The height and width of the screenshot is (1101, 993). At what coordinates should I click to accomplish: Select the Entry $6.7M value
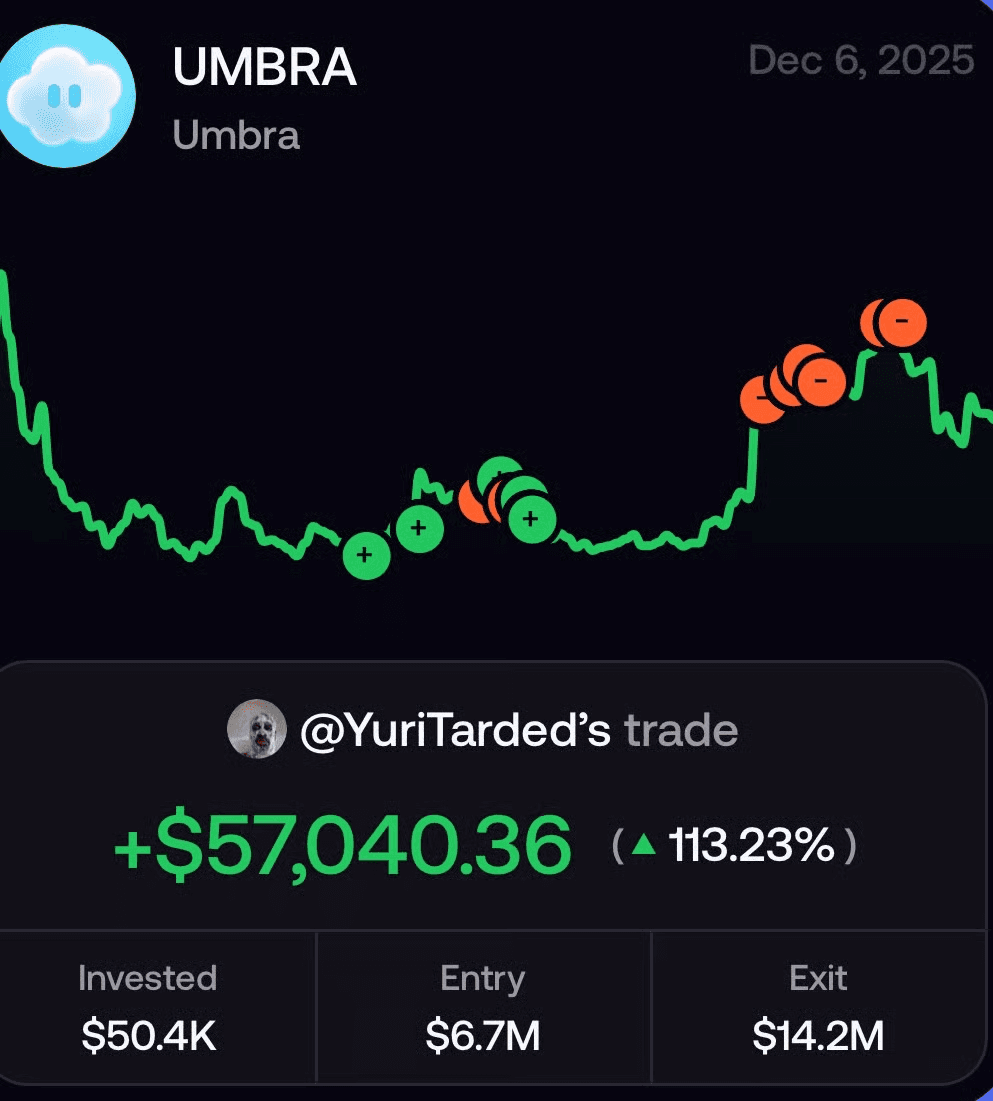tap(482, 1008)
